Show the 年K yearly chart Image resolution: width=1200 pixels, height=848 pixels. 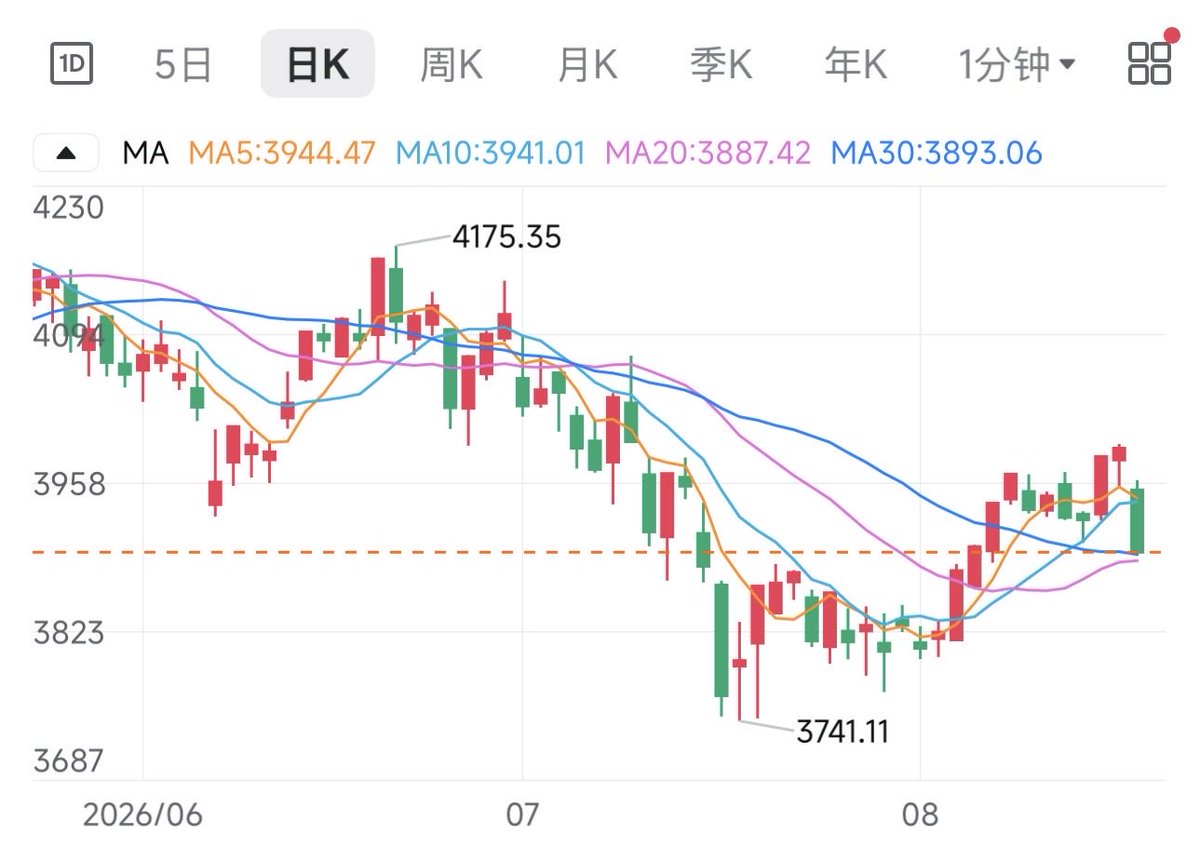pos(856,64)
